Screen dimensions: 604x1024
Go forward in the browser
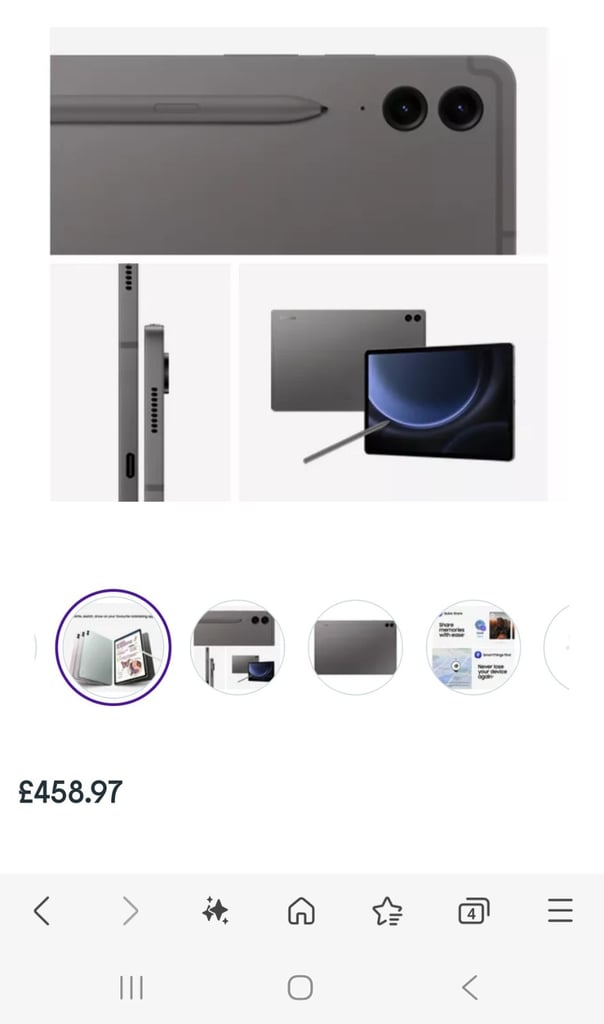coord(130,910)
